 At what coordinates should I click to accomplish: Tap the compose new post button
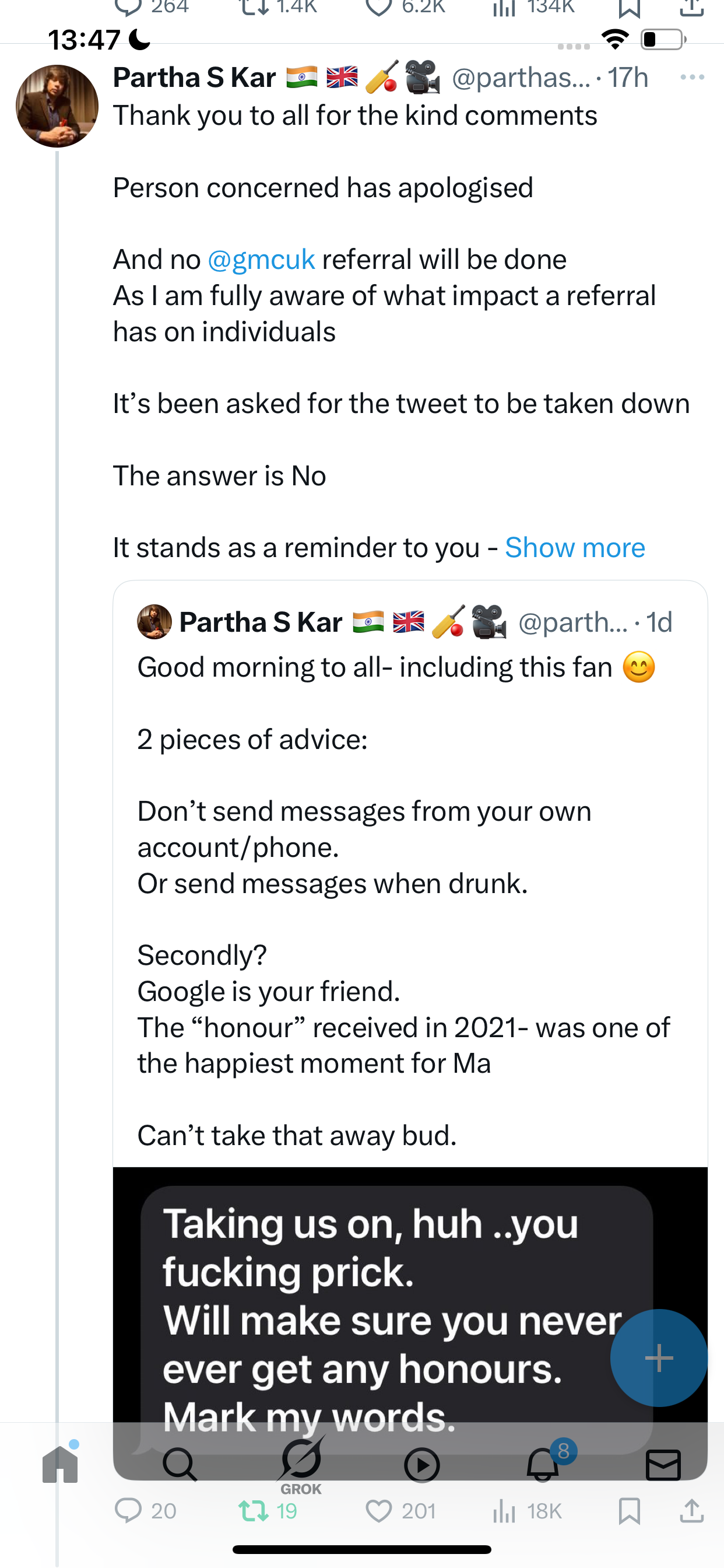[x=659, y=1357]
